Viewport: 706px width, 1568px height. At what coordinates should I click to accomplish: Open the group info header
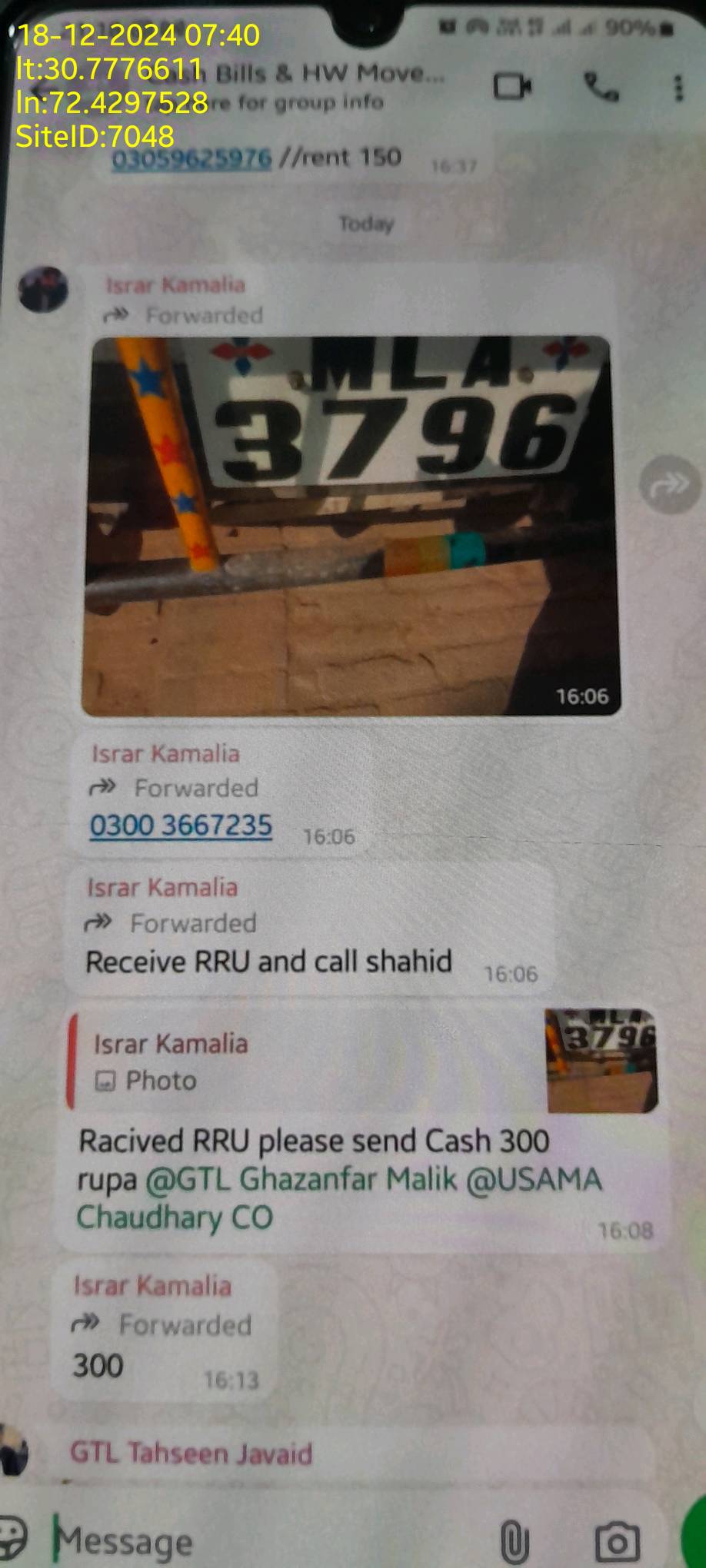[x=323, y=86]
